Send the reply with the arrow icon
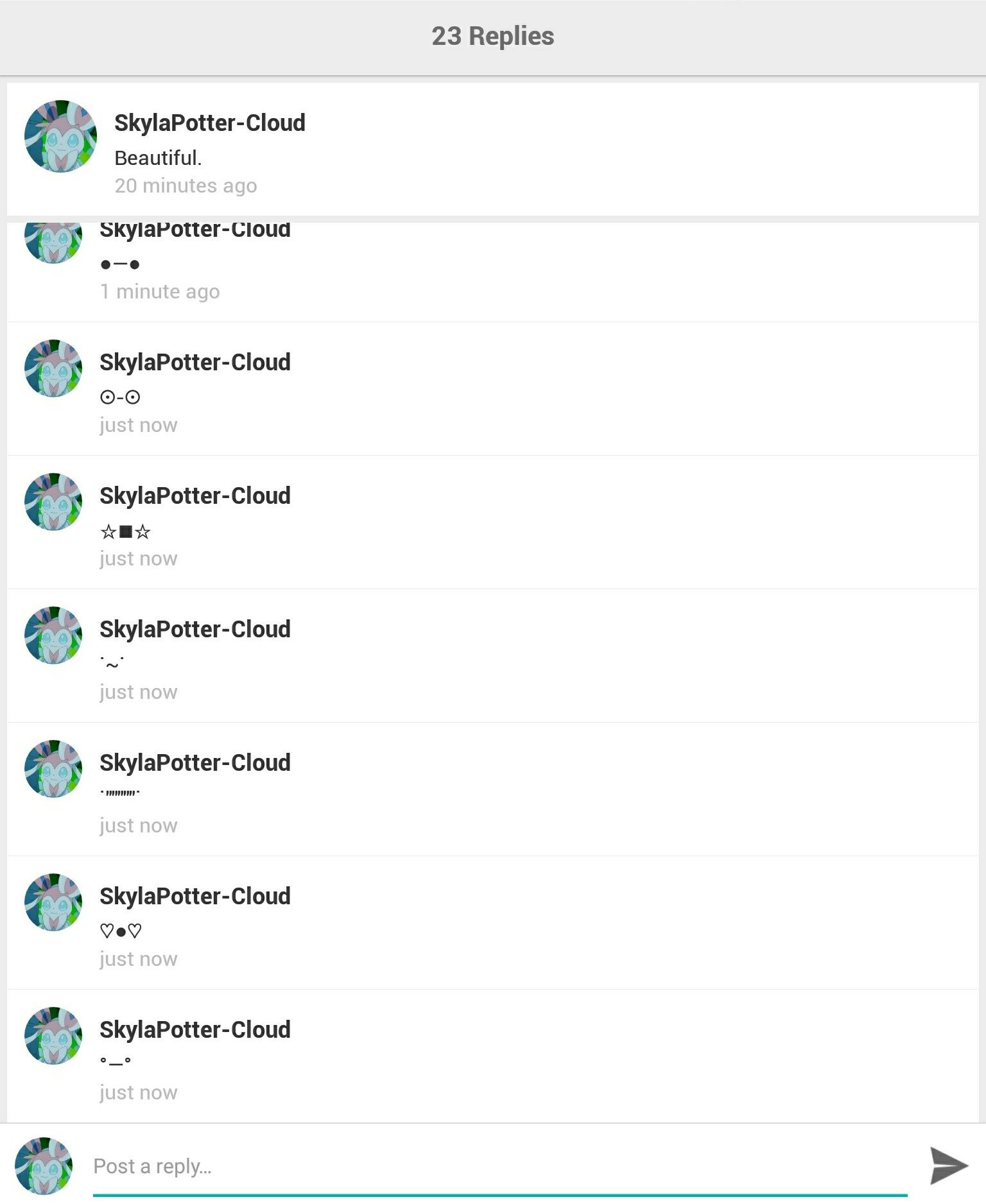This screenshot has width=986, height=1204. point(949,1165)
